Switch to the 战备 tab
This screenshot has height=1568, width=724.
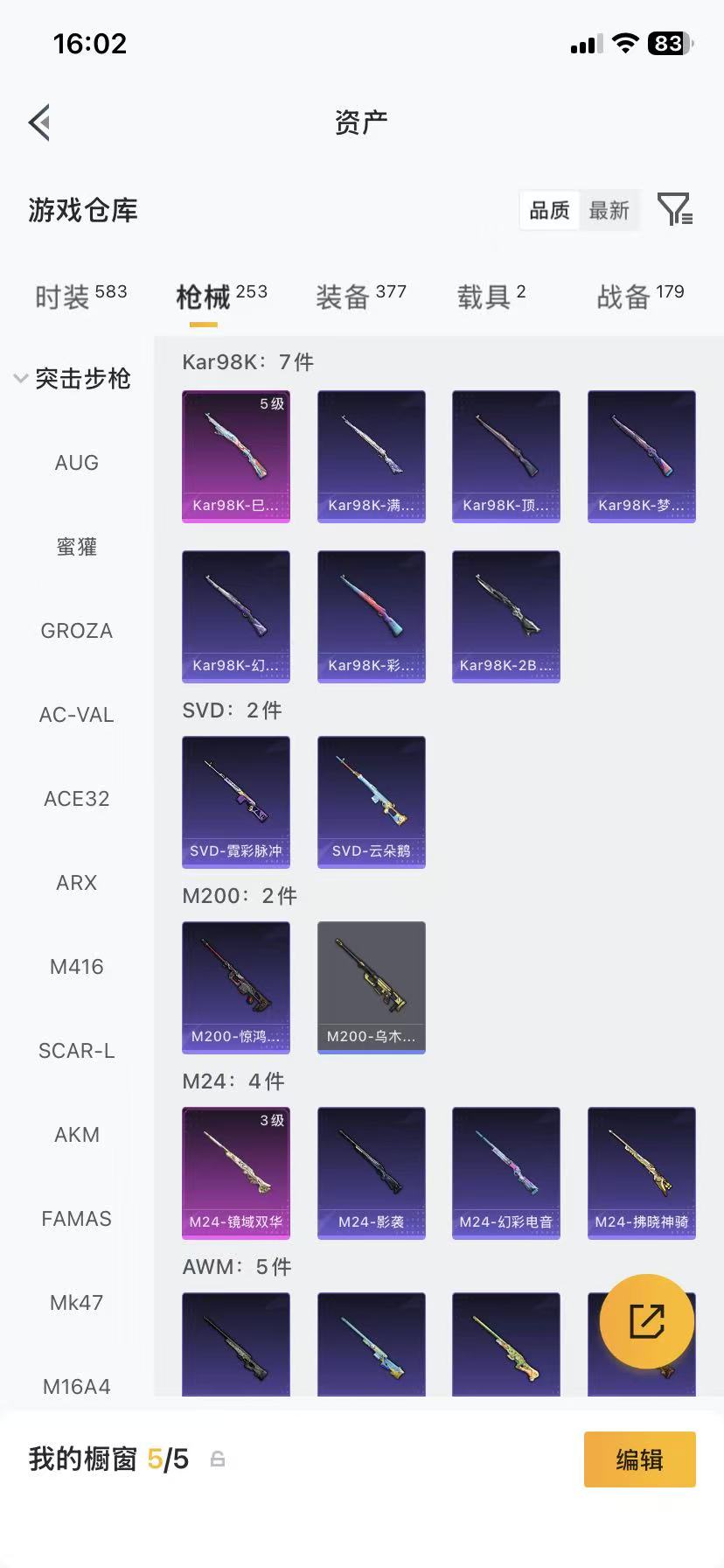click(x=640, y=297)
